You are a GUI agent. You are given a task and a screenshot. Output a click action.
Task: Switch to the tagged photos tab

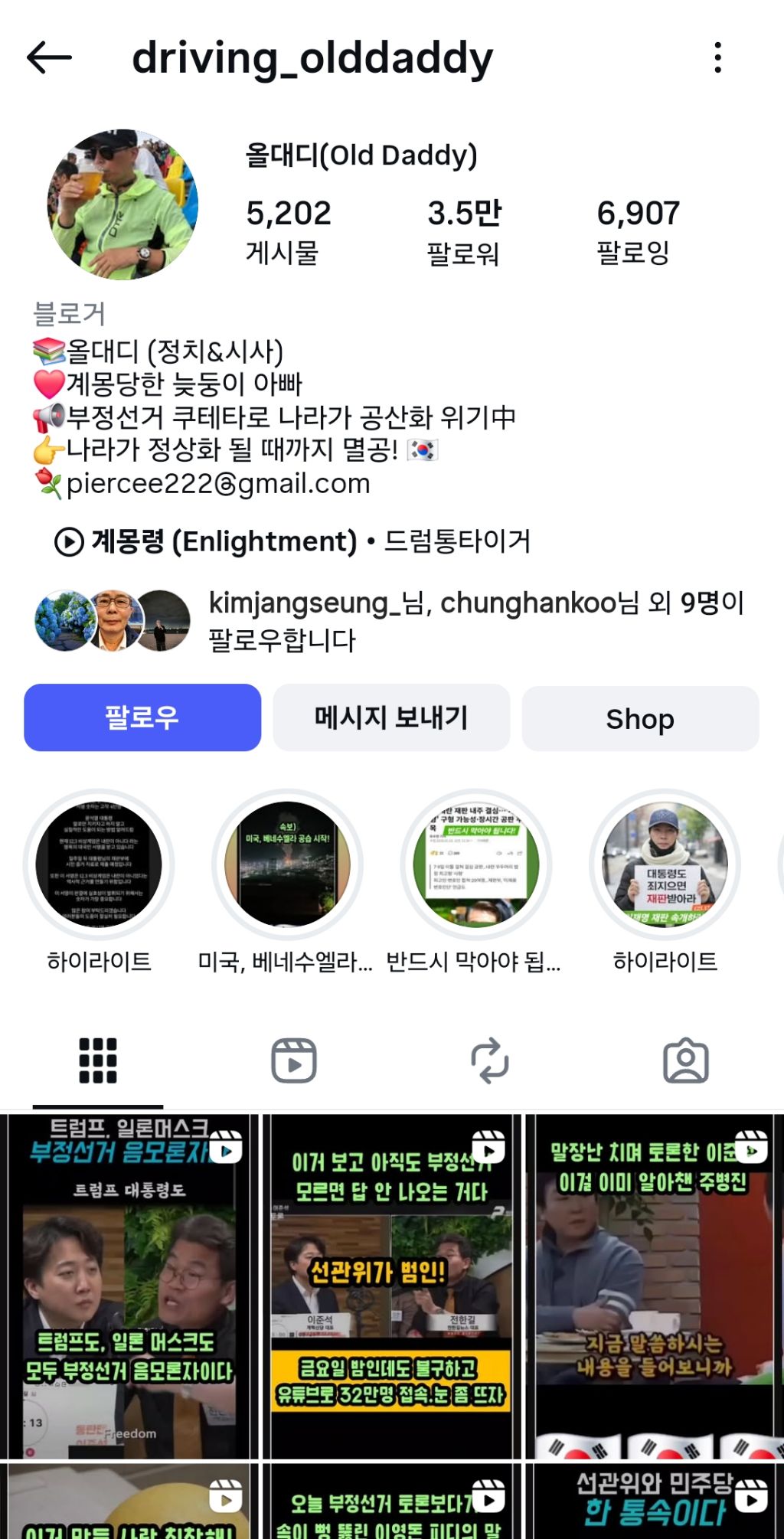click(686, 1060)
